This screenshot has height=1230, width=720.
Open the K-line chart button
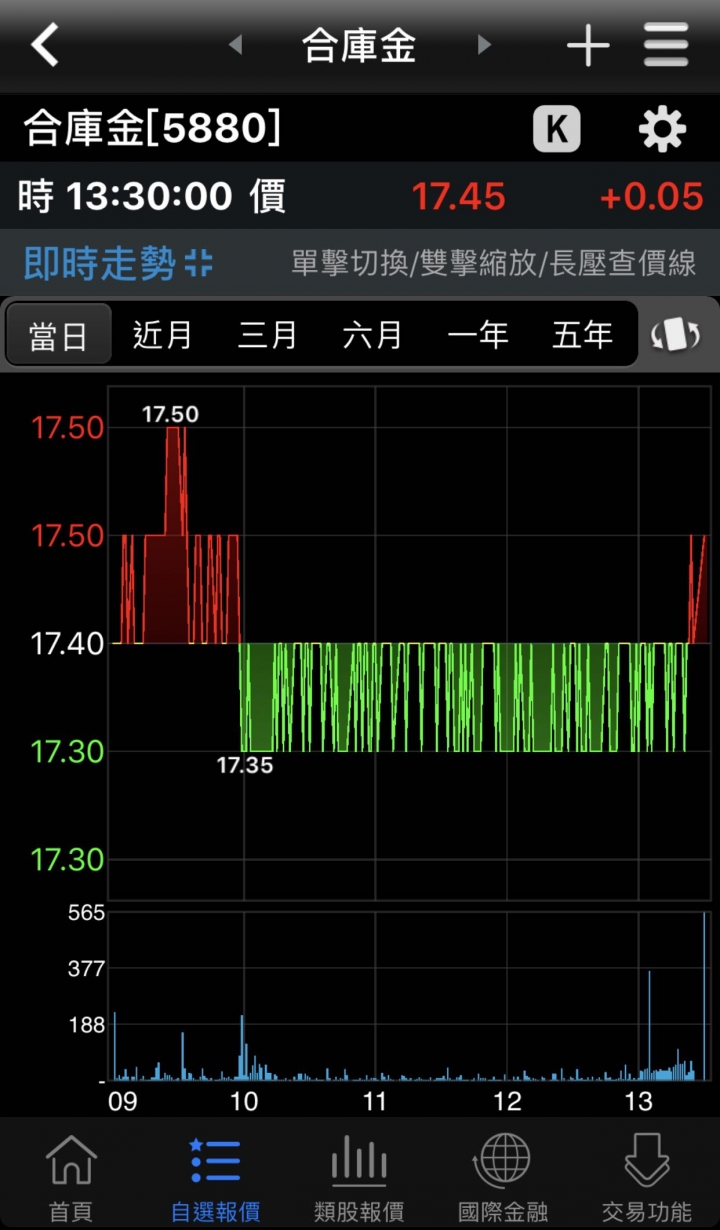coord(557,130)
